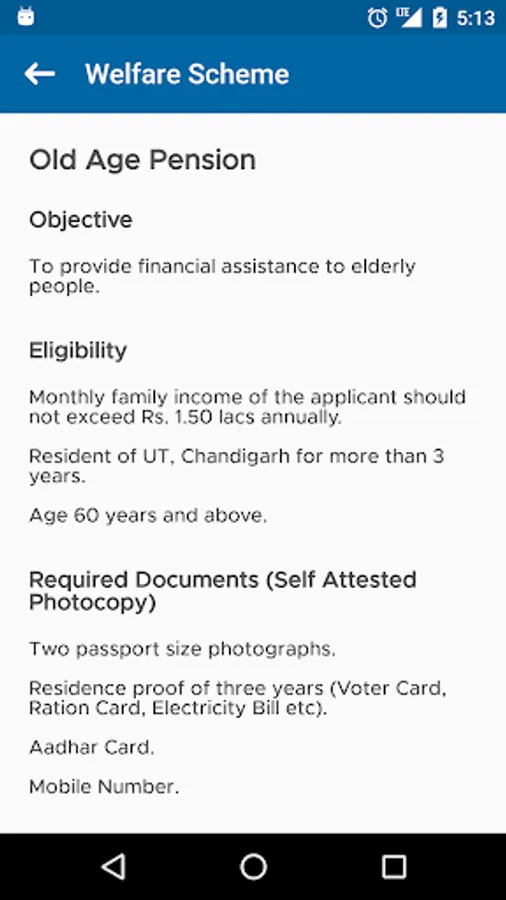Open recent apps overview
This screenshot has width=506, height=900.
[x=394, y=866]
